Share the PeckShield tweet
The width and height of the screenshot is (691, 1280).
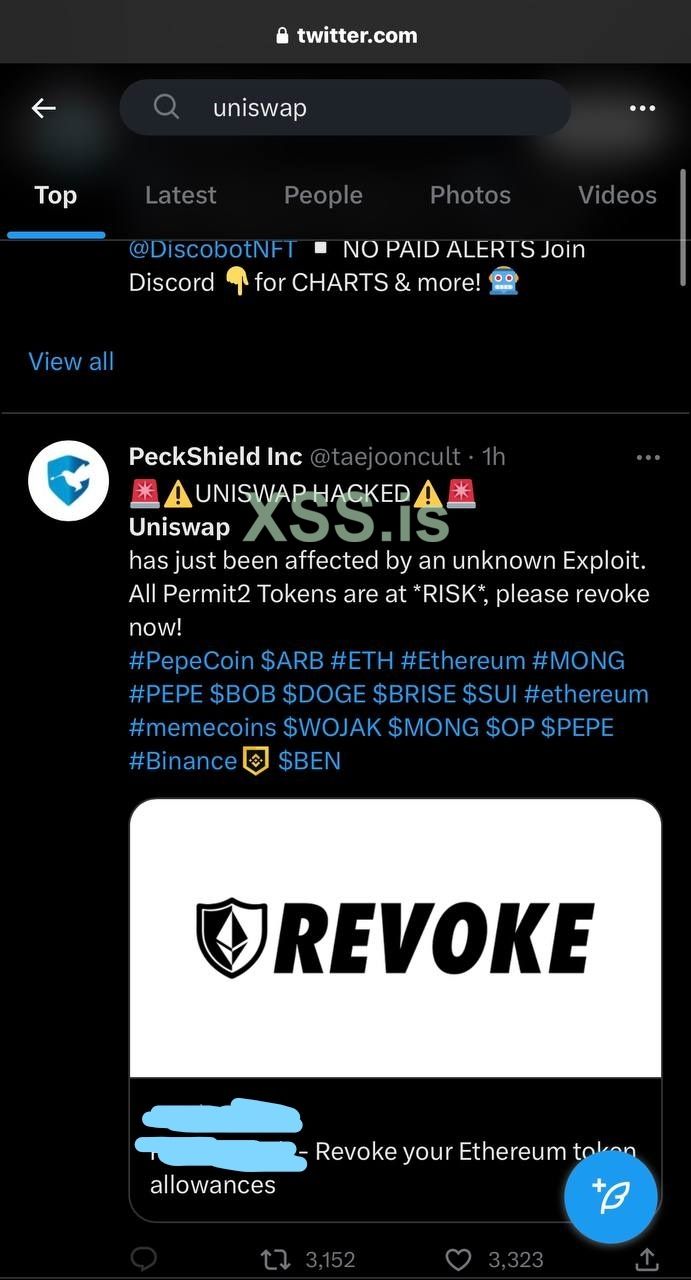point(647,1259)
